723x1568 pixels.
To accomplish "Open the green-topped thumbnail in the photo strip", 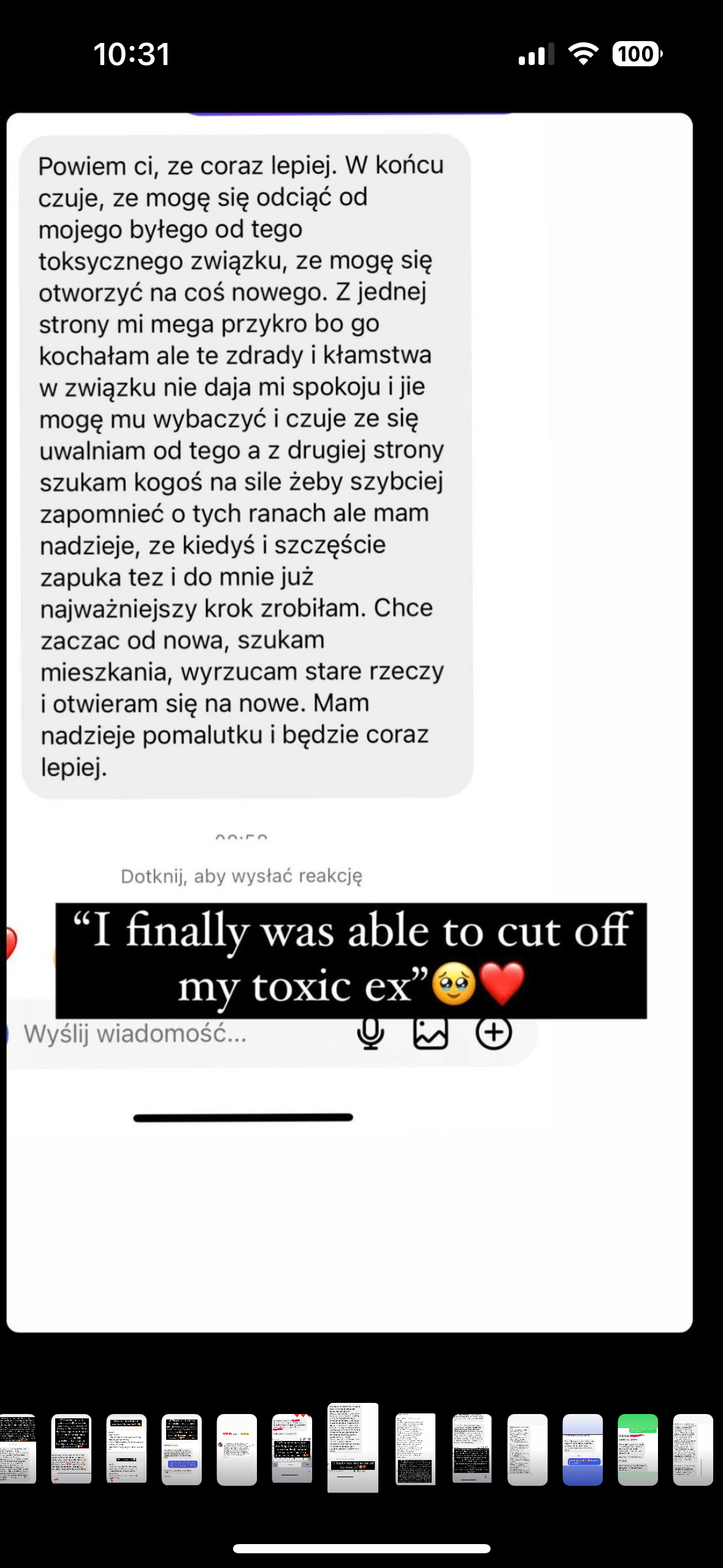I will [x=637, y=1450].
